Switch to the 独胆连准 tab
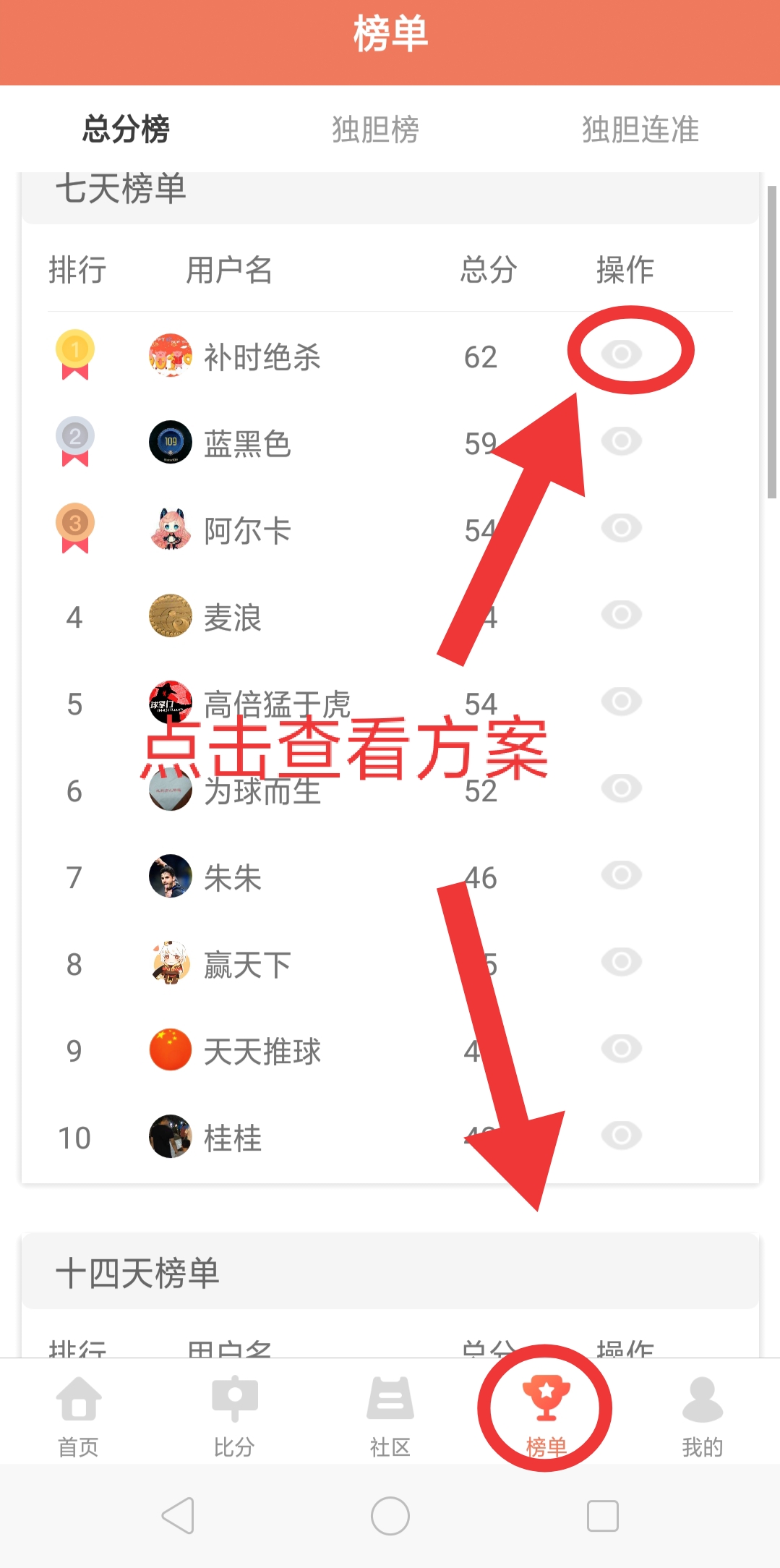 640,129
